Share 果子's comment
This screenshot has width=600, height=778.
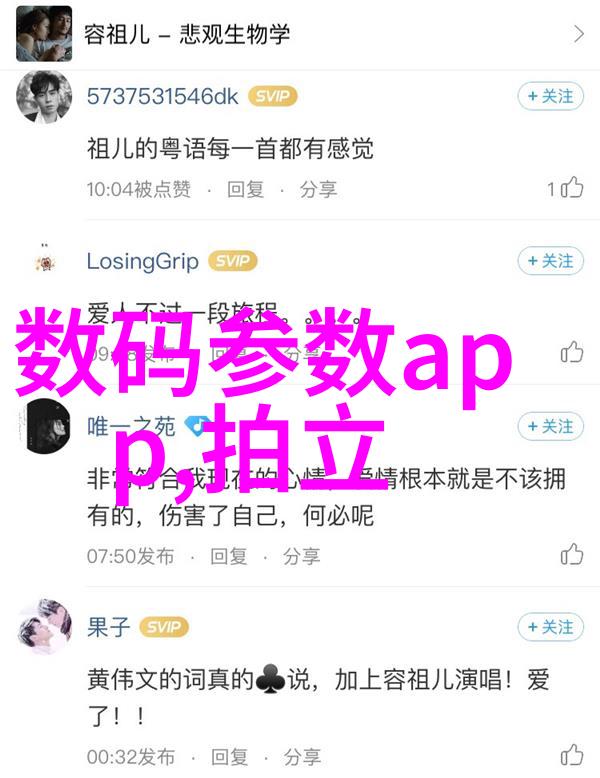[x=301, y=755]
